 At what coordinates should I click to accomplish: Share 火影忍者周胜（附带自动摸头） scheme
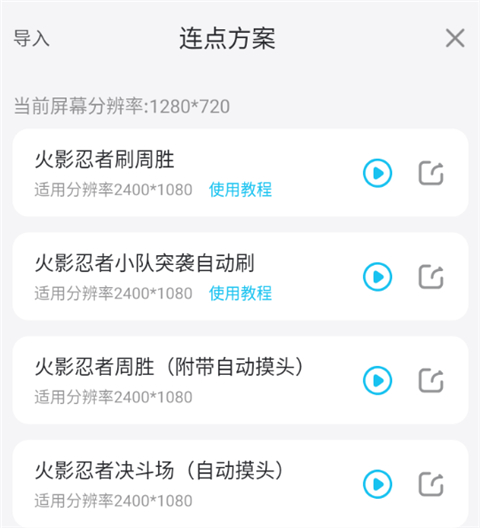(431, 381)
